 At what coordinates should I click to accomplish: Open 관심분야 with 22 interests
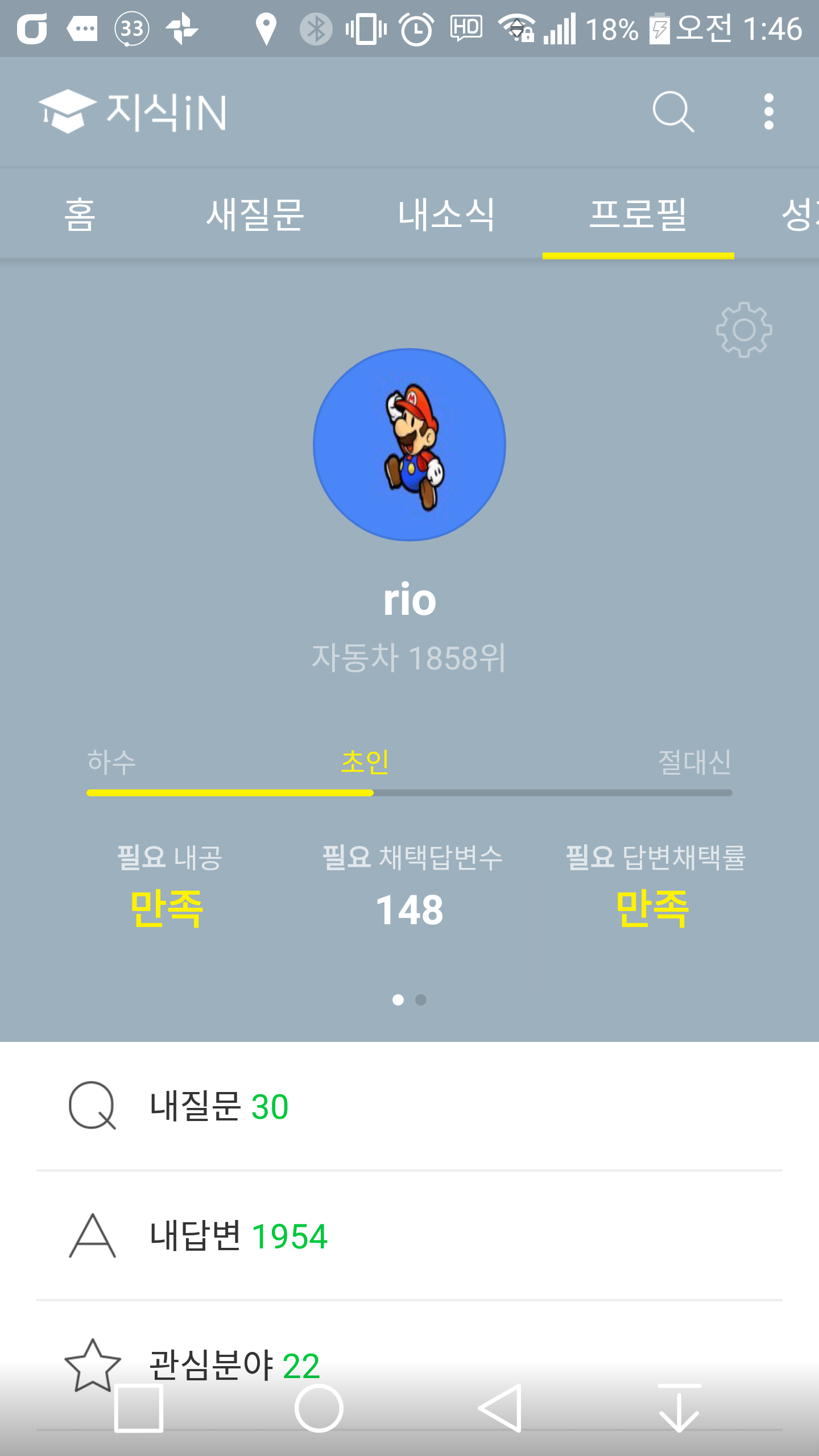pyautogui.click(x=234, y=1365)
